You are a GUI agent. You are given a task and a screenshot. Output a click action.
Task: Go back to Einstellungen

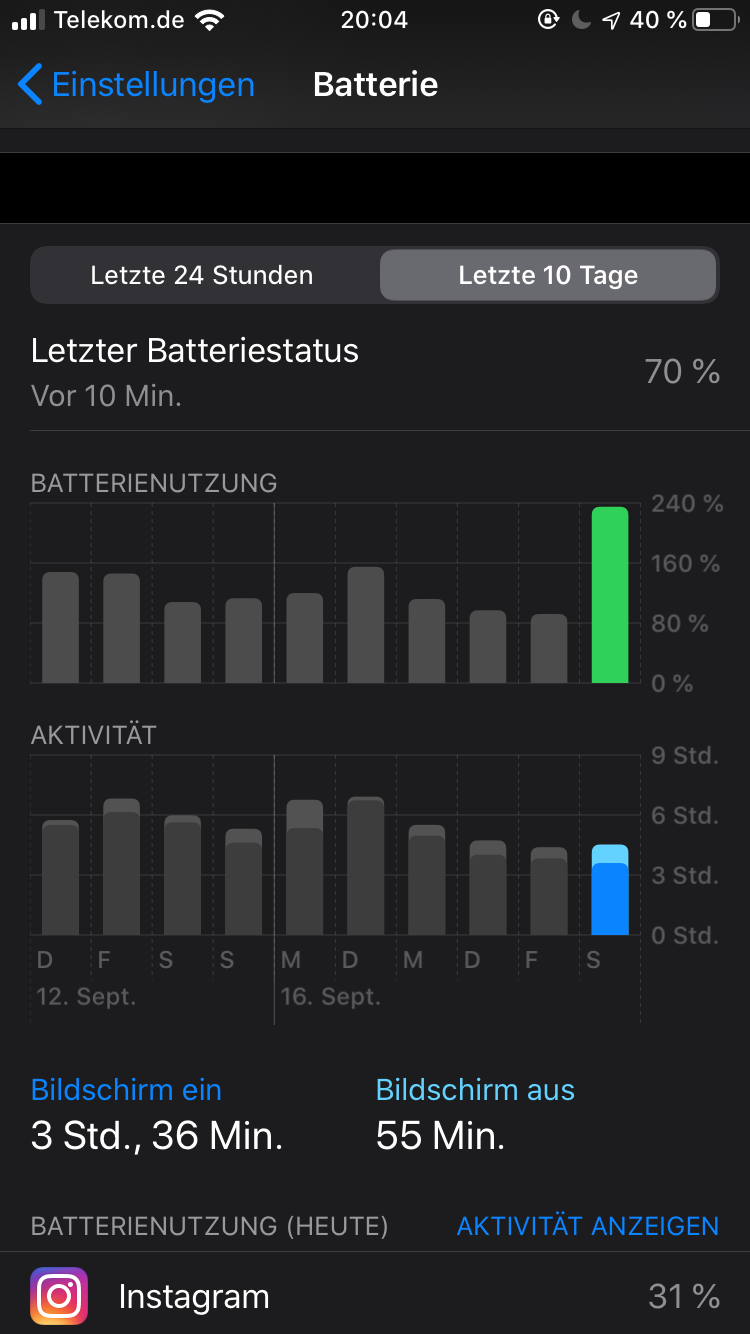(x=136, y=85)
